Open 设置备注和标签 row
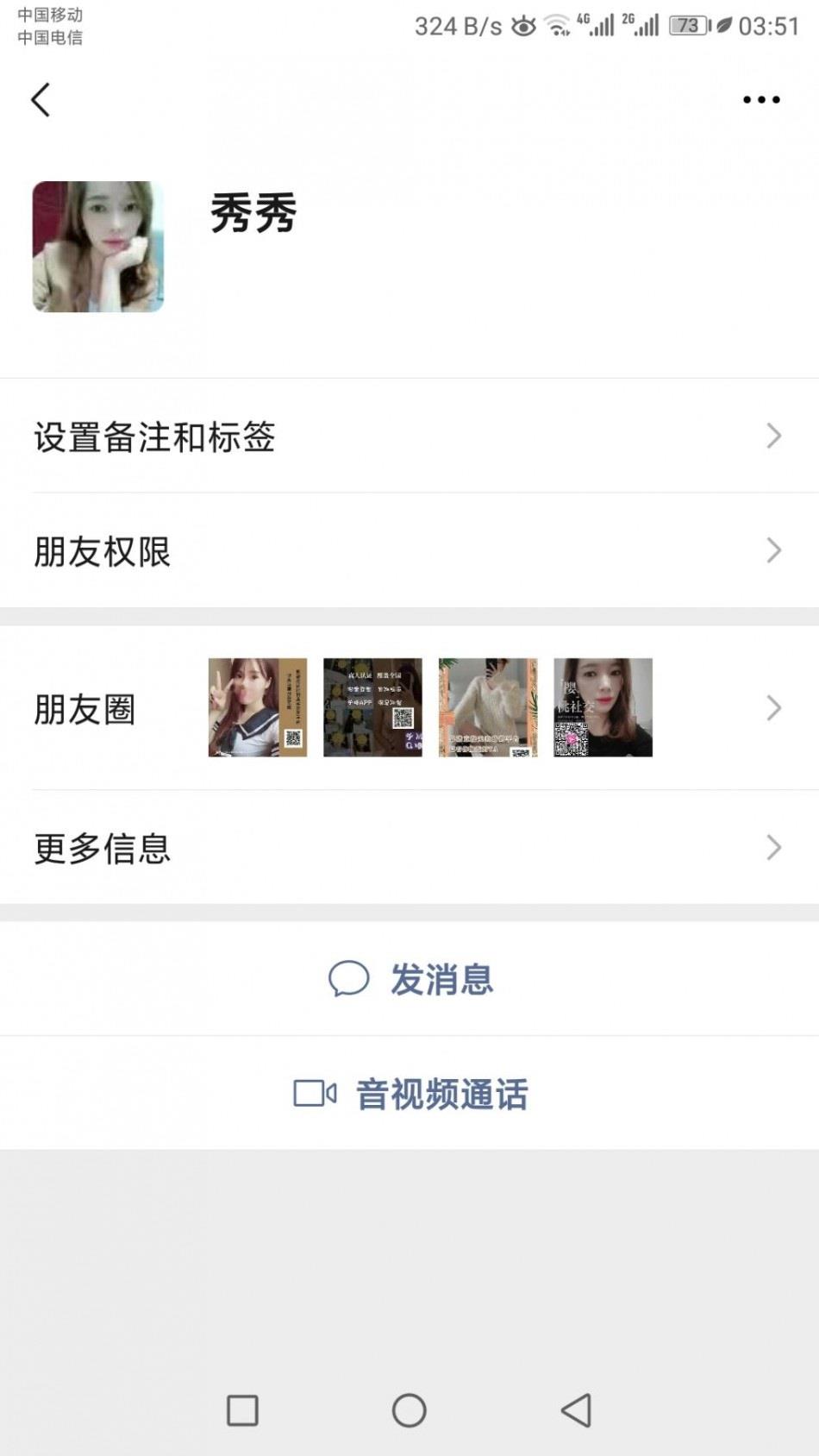 (409, 436)
